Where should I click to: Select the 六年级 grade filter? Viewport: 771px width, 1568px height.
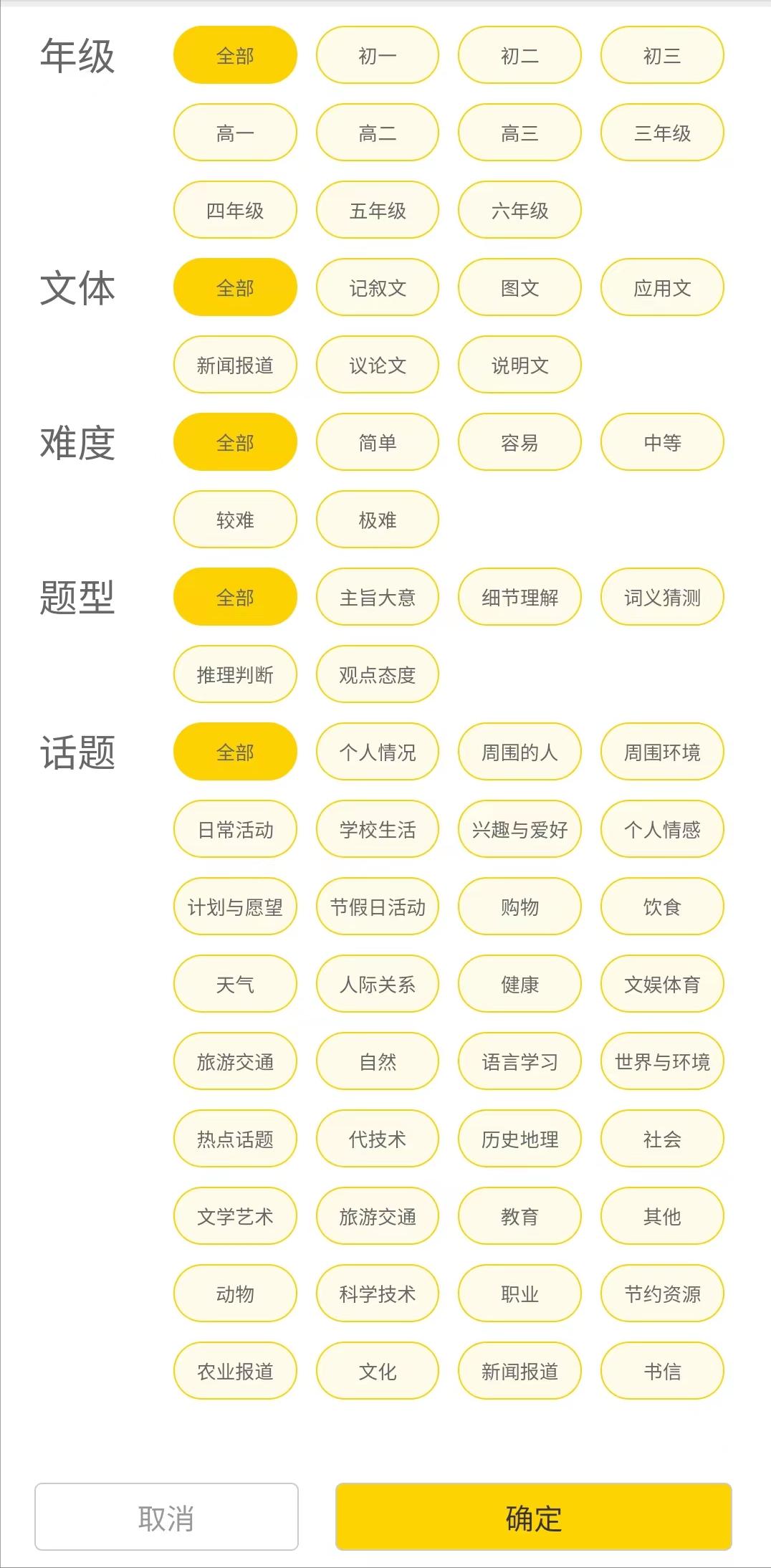(519, 209)
